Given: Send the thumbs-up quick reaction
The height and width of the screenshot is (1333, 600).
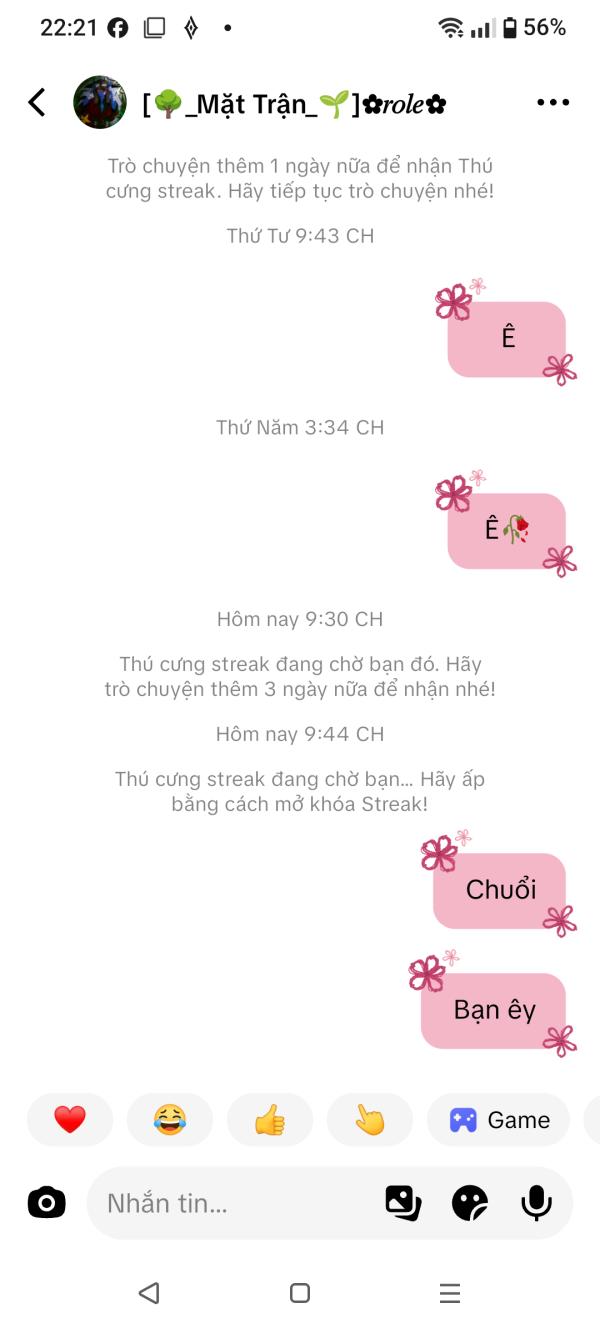Looking at the screenshot, I should click(x=270, y=1120).
